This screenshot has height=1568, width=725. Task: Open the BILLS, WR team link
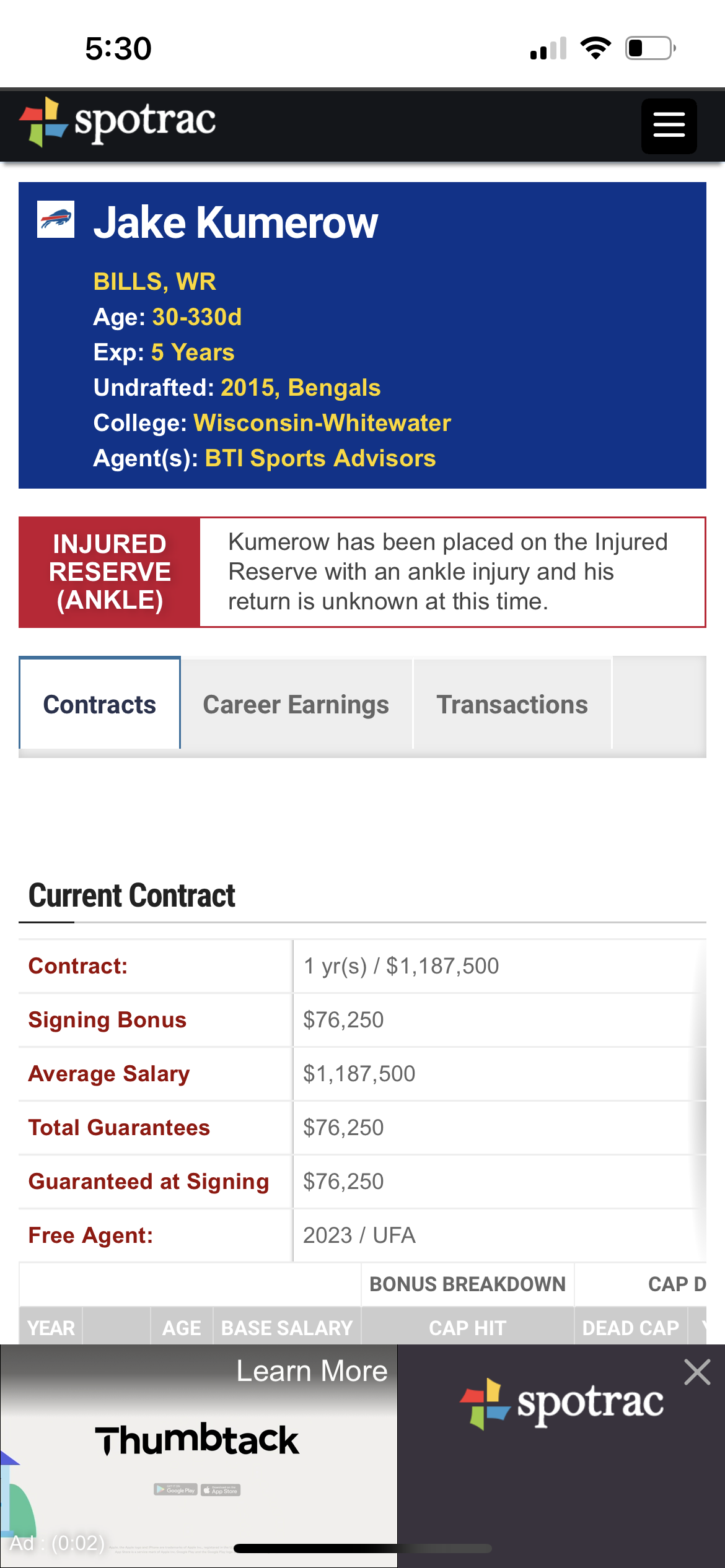155,282
